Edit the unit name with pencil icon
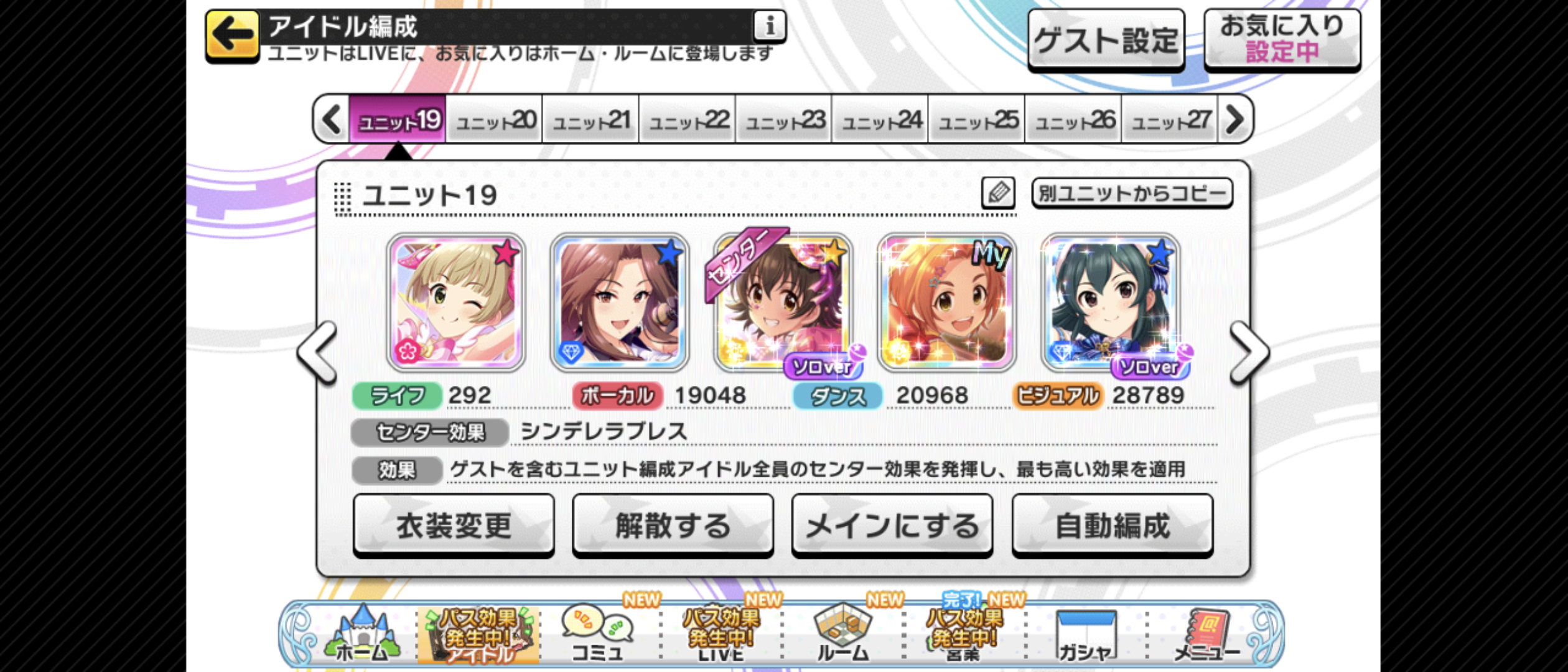This screenshot has height=672, width=1568. pyautogui.click(x=998, y=193)
